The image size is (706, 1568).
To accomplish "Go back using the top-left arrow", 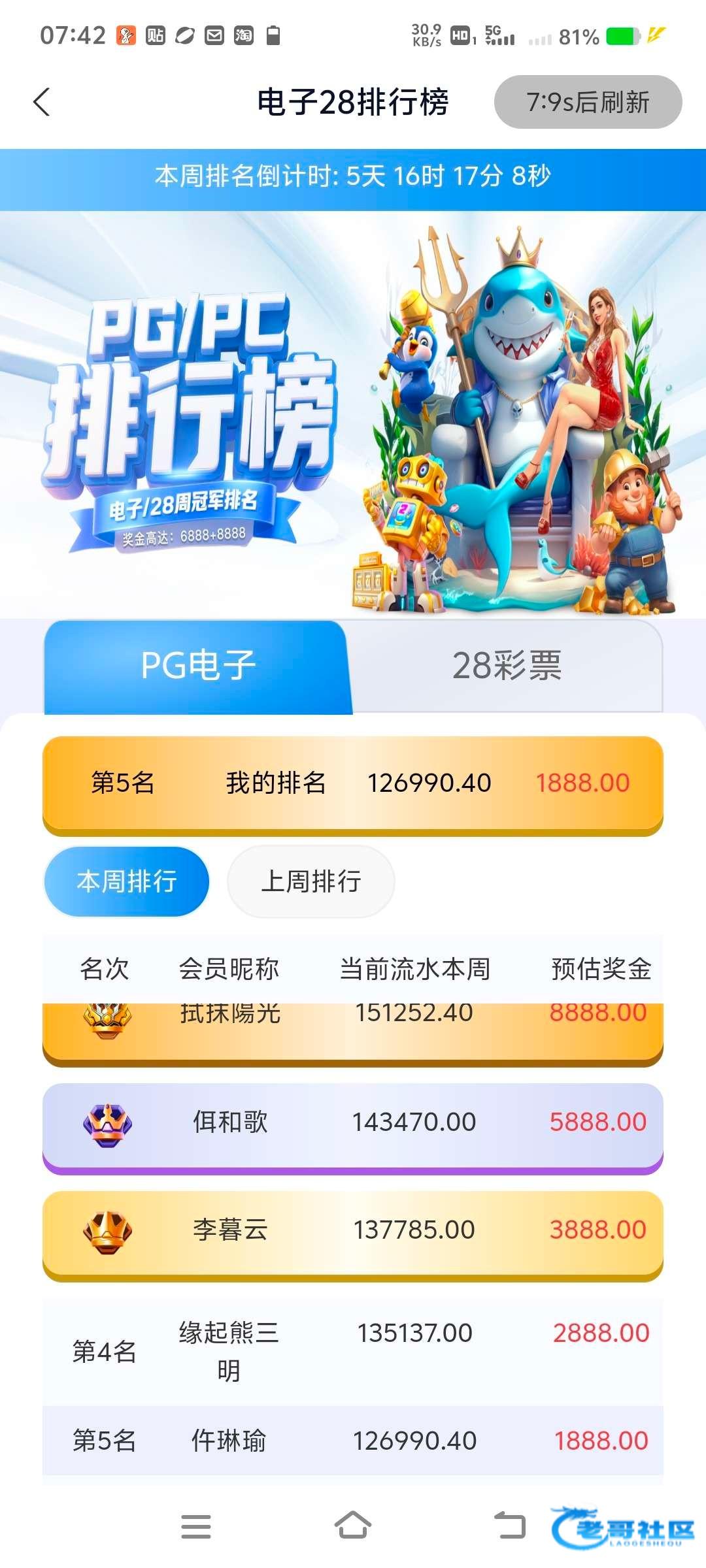I will click(x=42, y=102).
